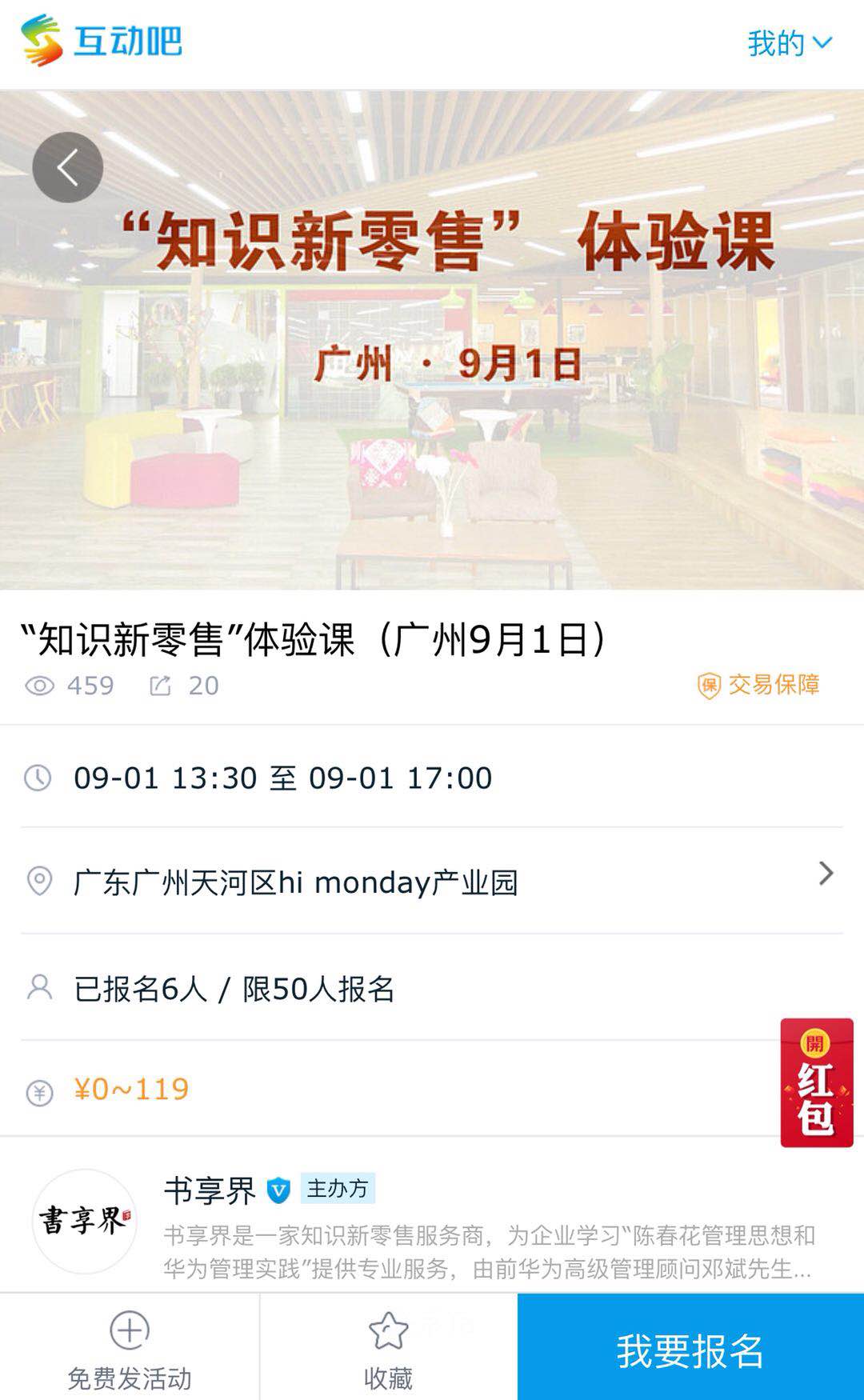
Task: Open the 红包 red packet
Action: [817, 1082]
